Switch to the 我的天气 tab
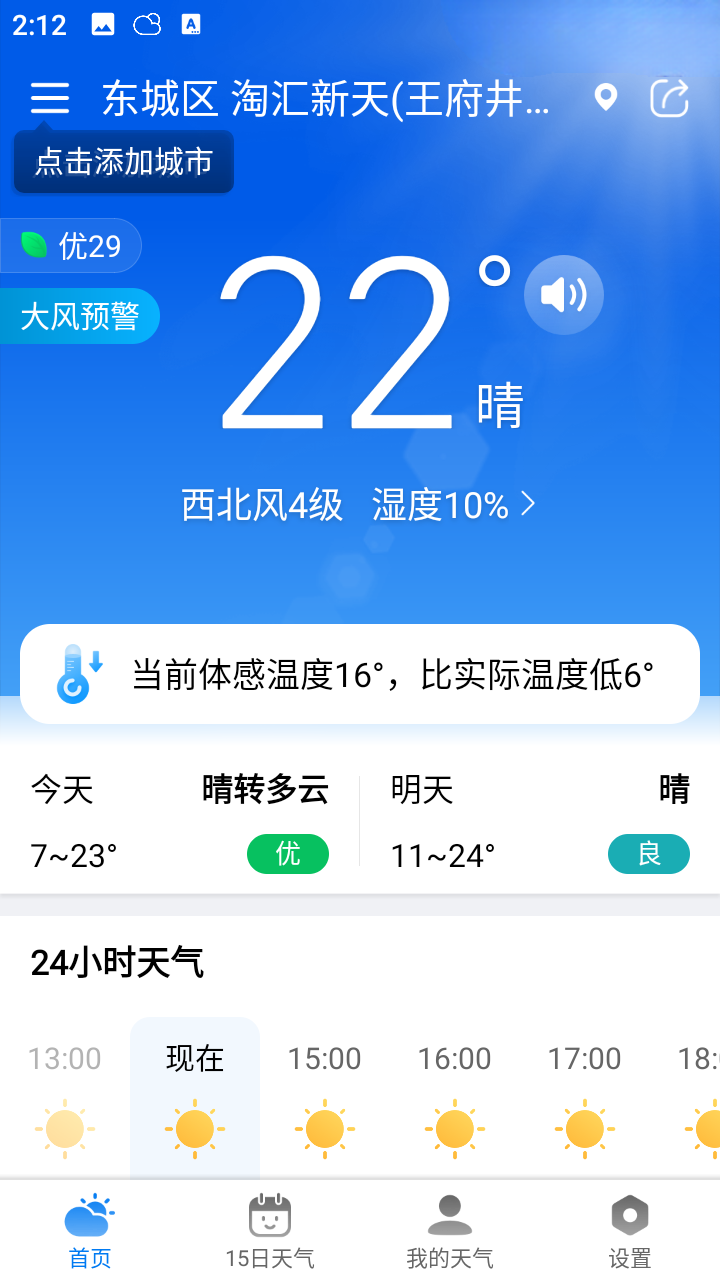This screenshot has width=720, height=1280. (450, 1231)
